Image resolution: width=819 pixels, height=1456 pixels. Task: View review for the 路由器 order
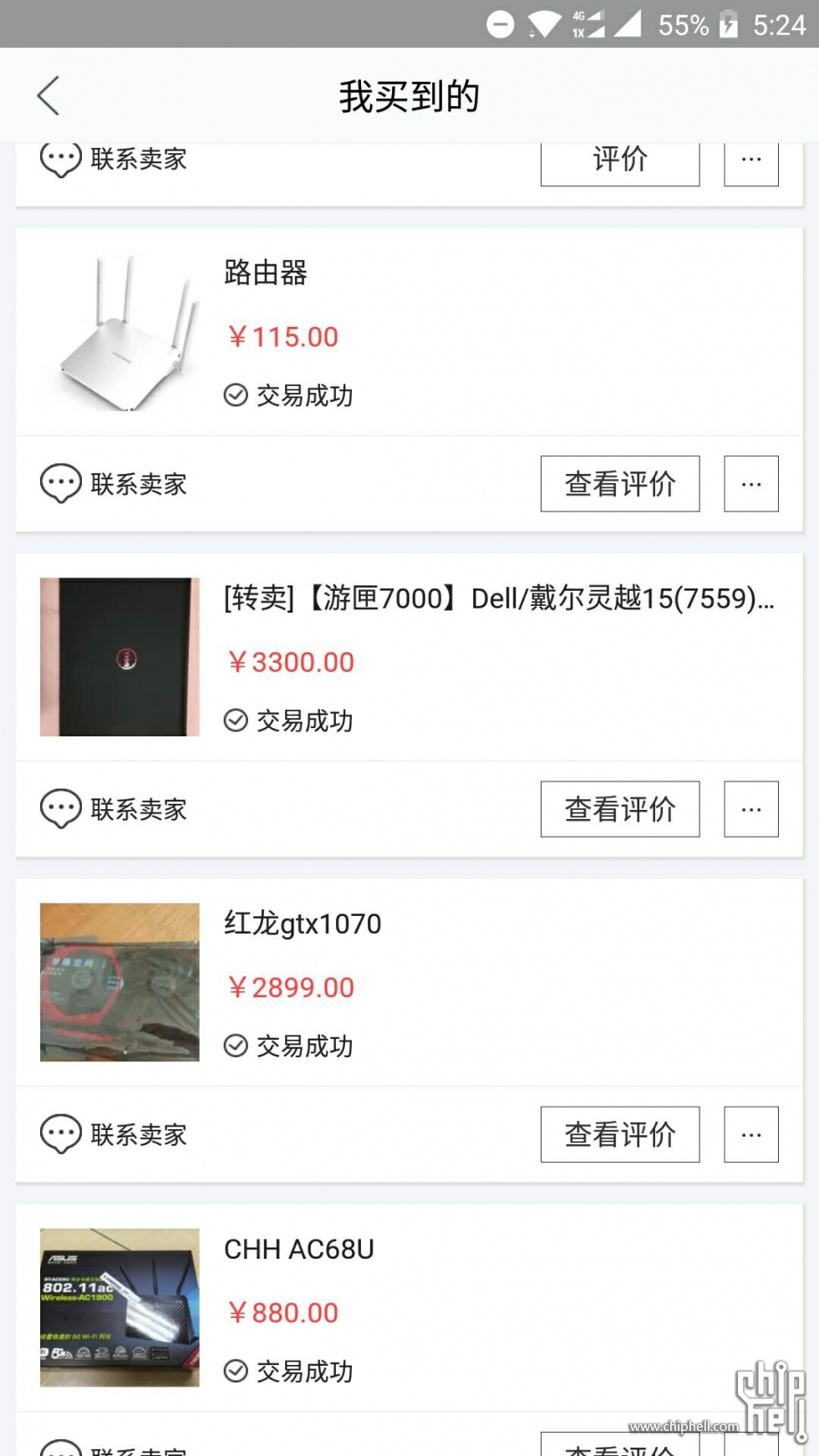click(x=619, y=483)
